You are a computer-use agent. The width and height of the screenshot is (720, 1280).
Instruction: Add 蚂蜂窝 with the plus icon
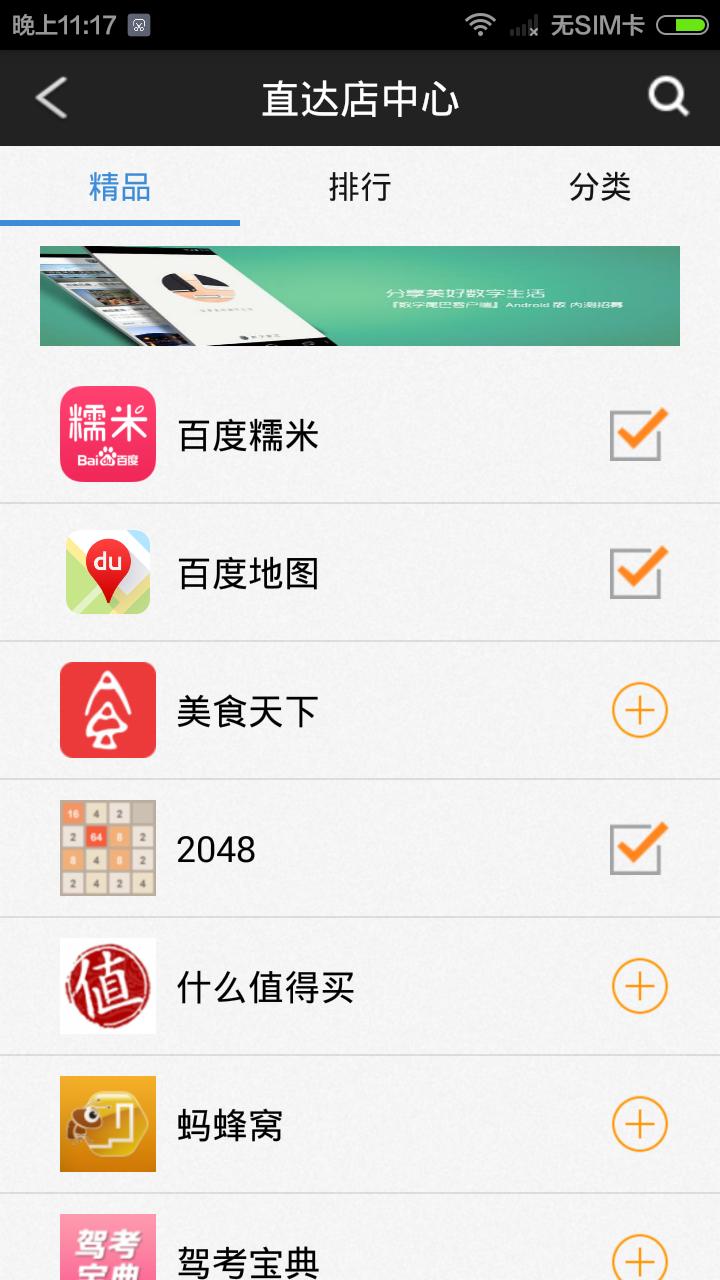pyautogui.click(x=639, y=1124)
